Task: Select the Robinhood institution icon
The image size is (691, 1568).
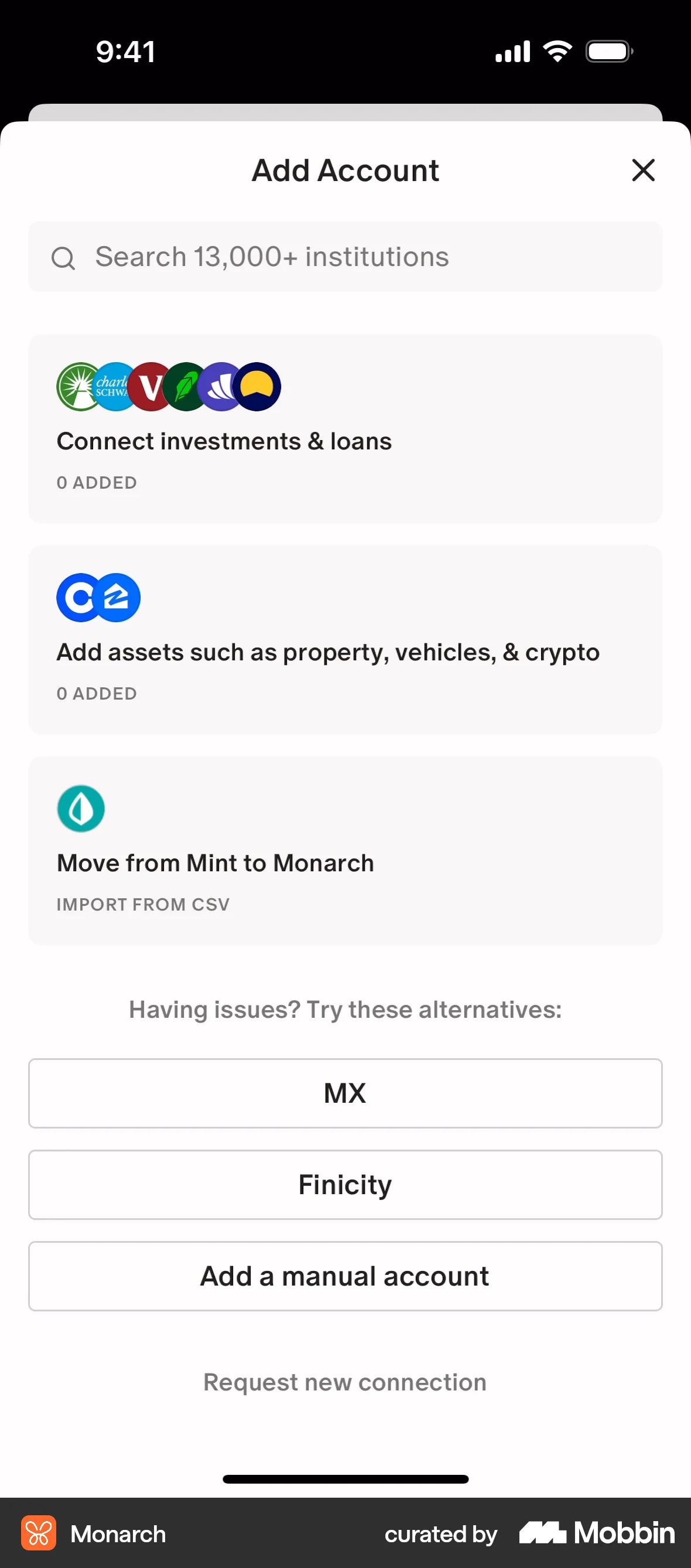Action: [x=186, y=387]
